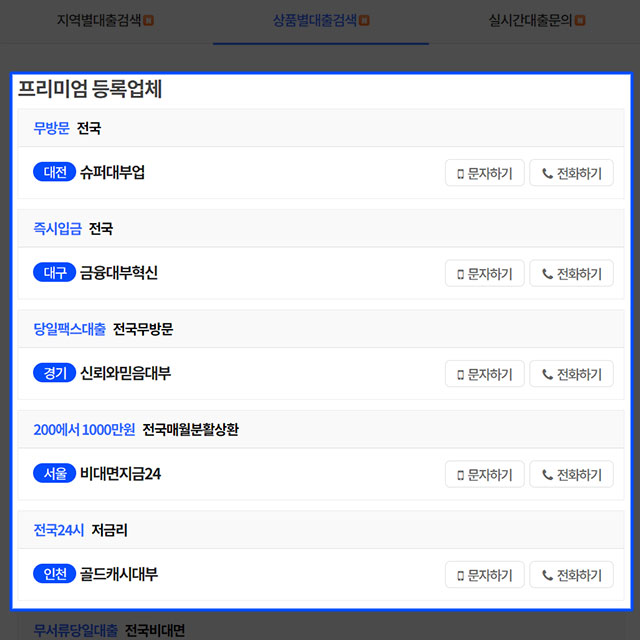
Task: View the 무서류당일대출 전국비대면 listing
Action: 109,630
